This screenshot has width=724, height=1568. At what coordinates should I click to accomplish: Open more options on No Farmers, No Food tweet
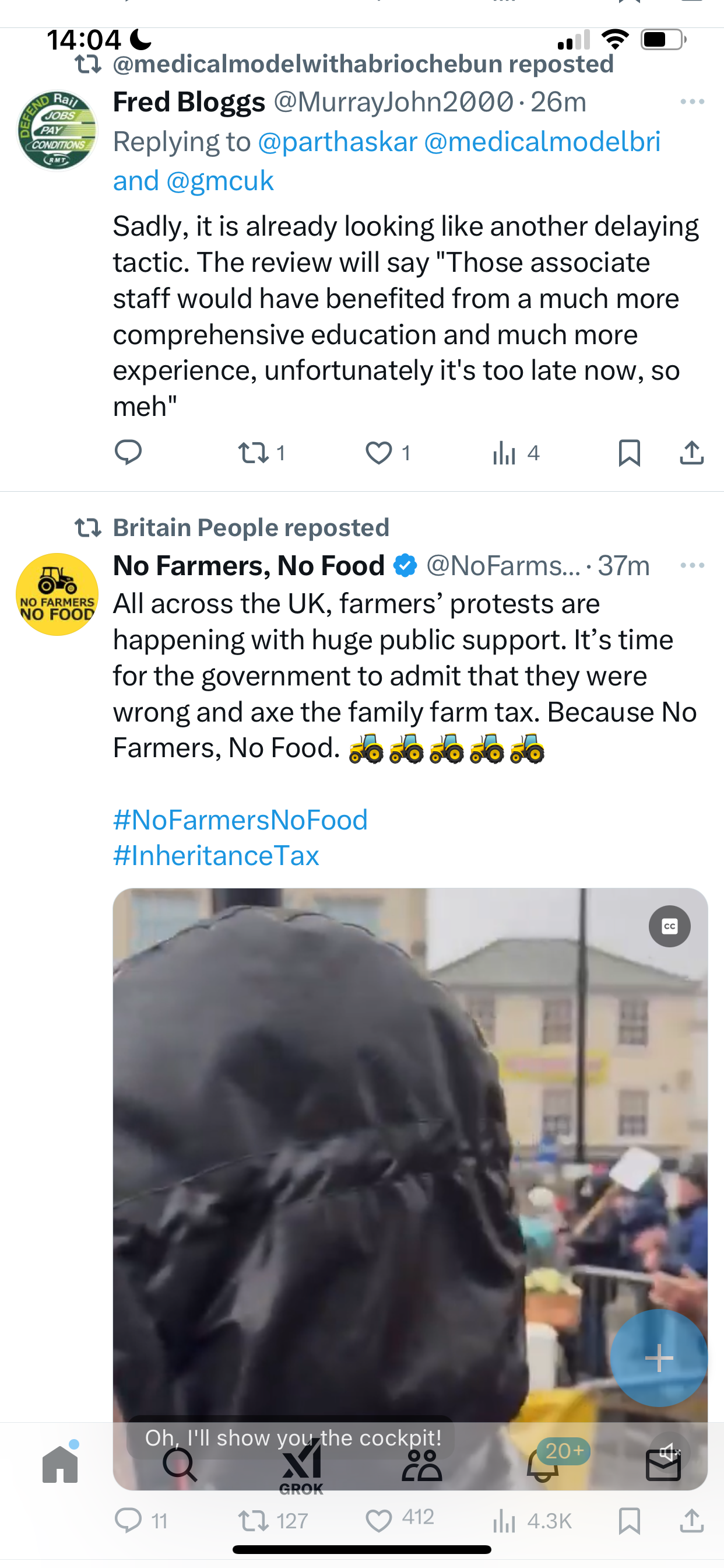693,565
